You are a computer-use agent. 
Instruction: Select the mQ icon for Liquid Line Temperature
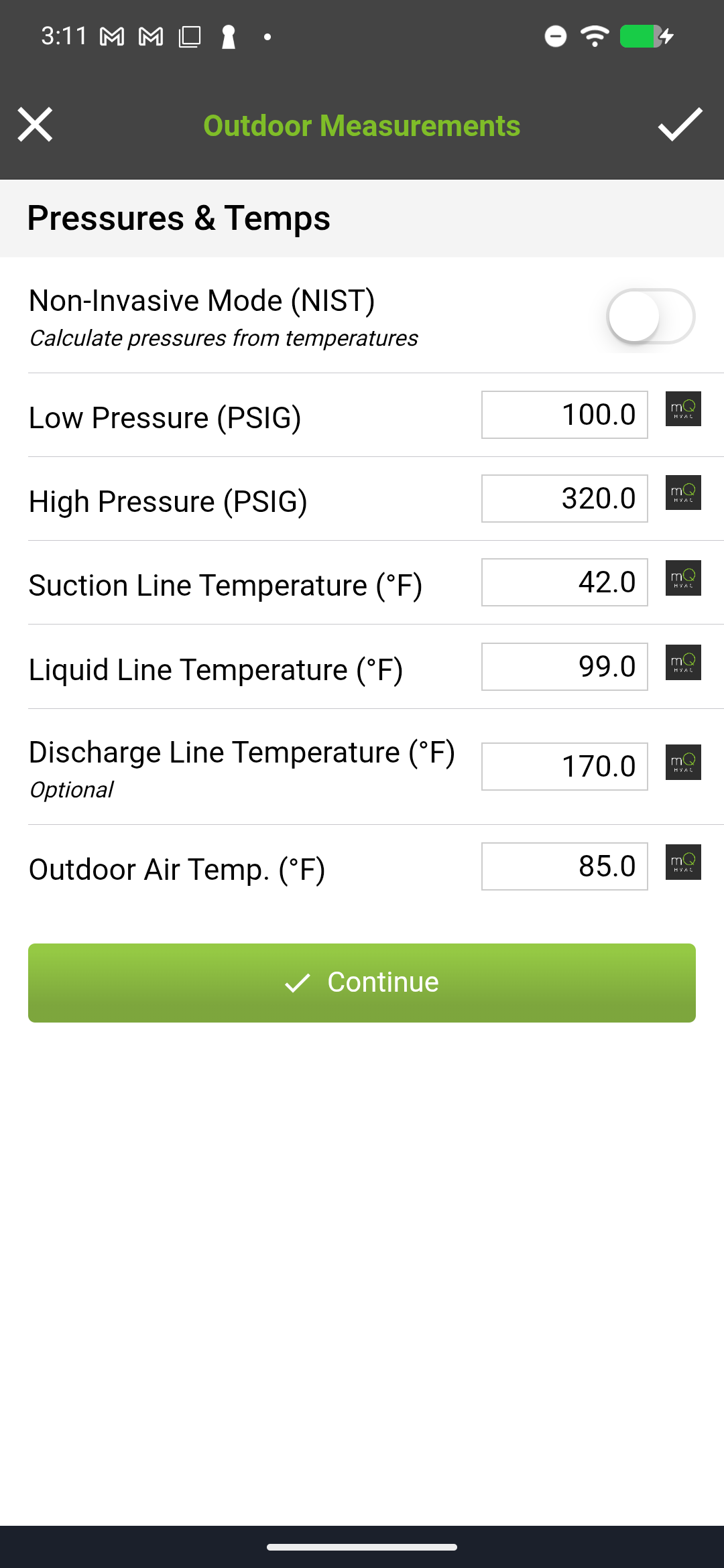tap(682, 662)
